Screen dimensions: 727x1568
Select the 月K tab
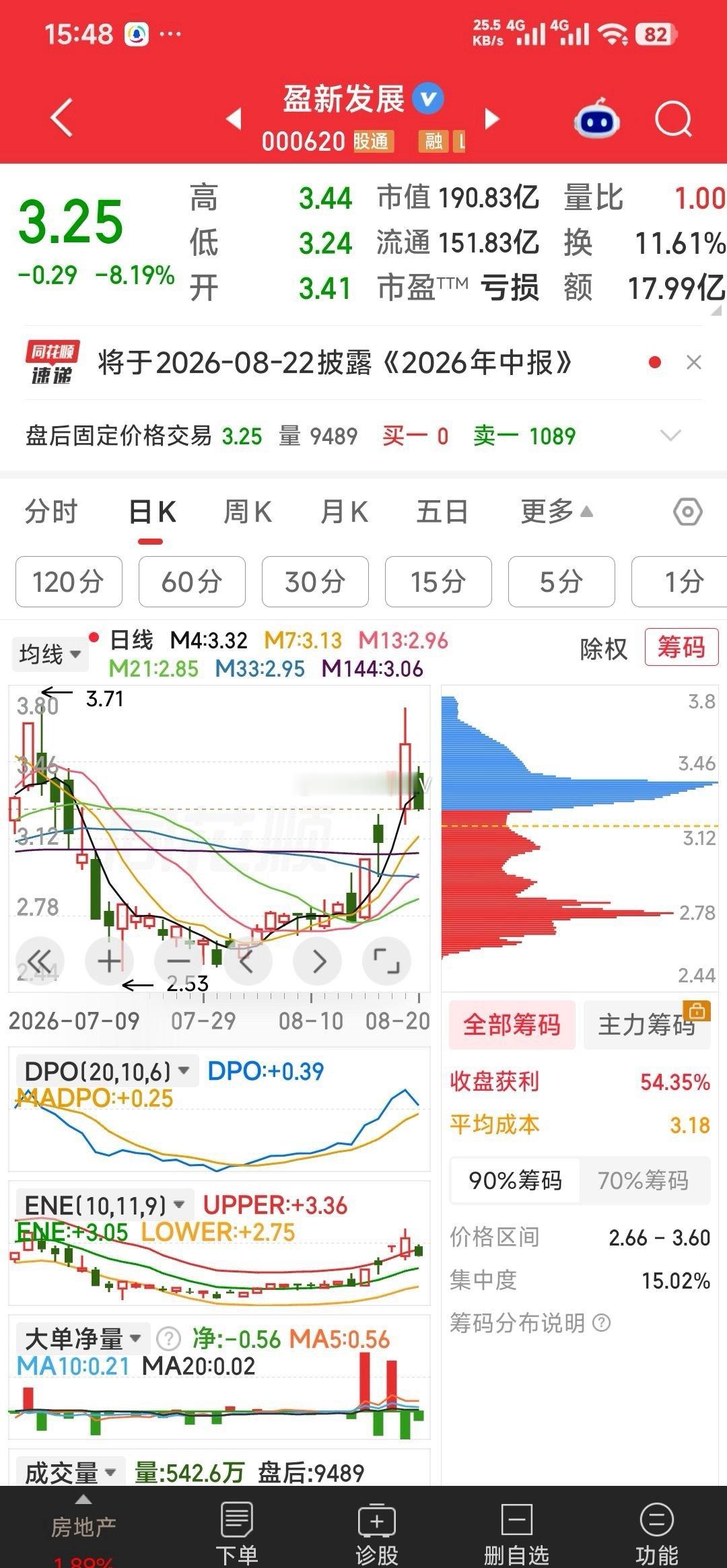344,512
